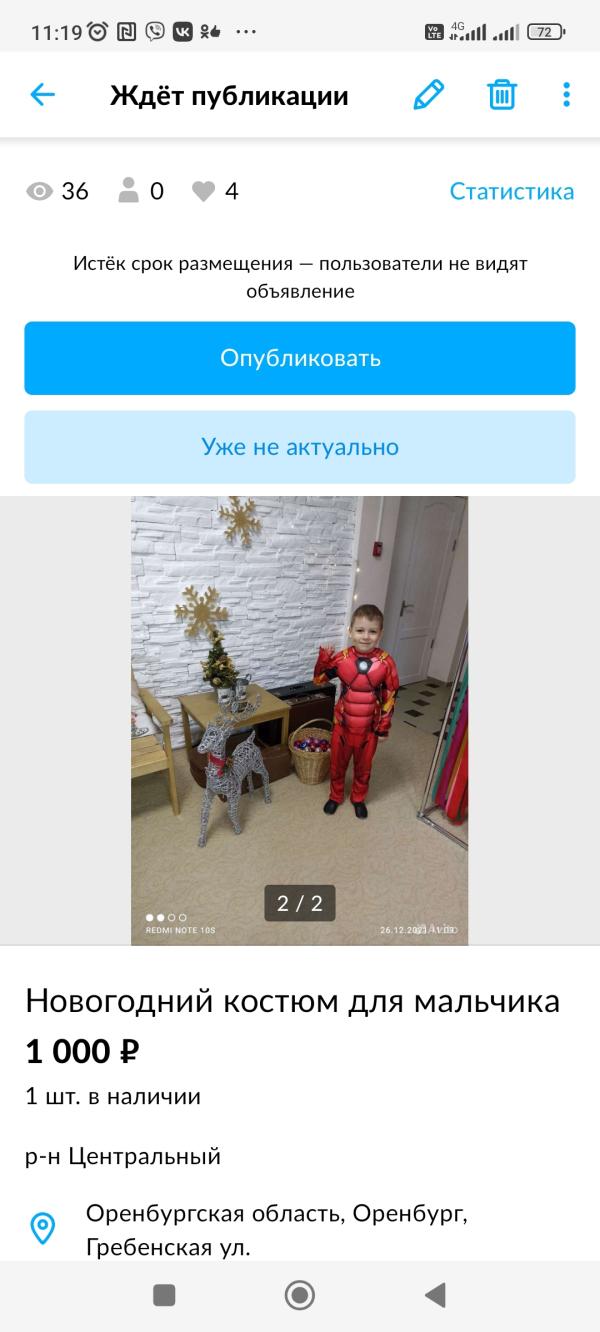Open the Статистика link

pos(512,191)
